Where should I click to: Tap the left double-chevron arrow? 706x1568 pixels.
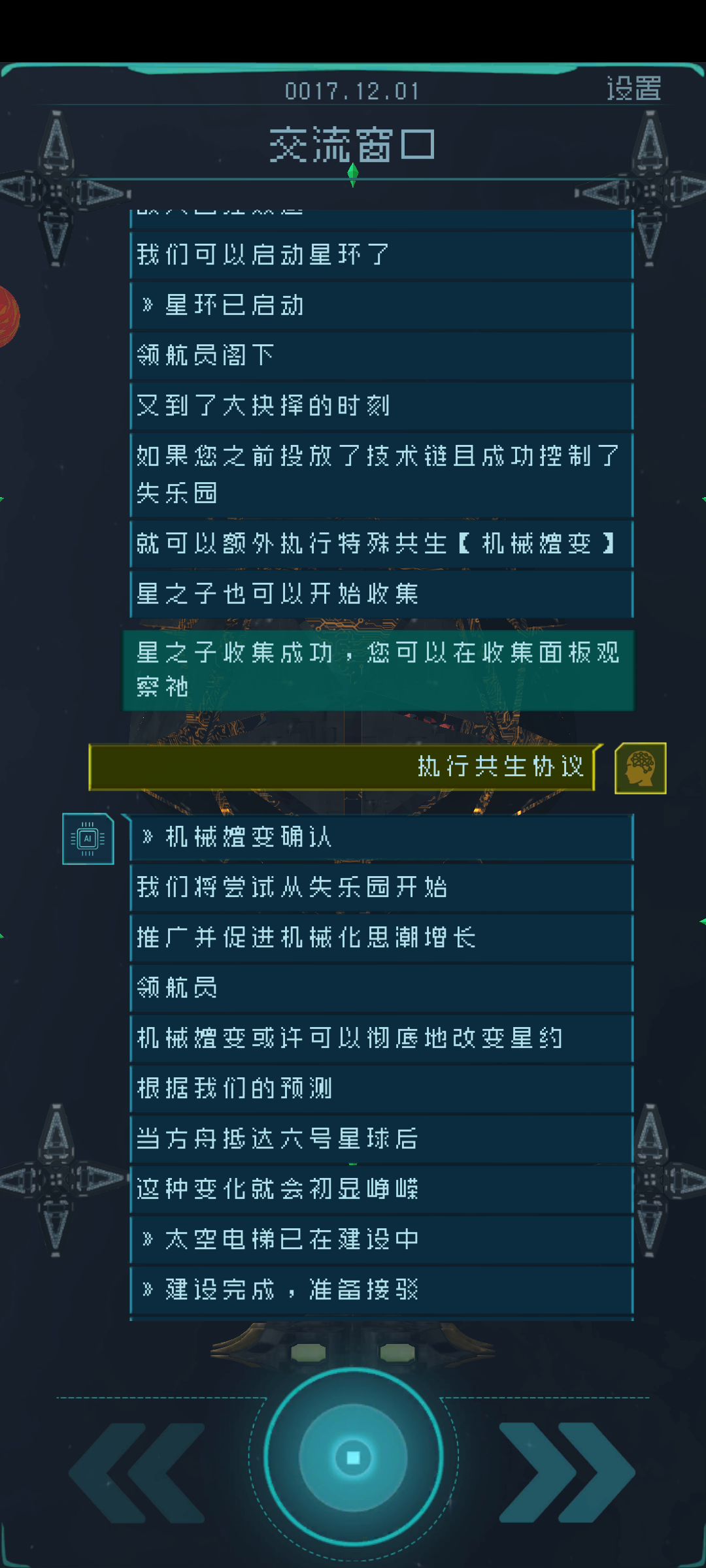[139, 1473]
